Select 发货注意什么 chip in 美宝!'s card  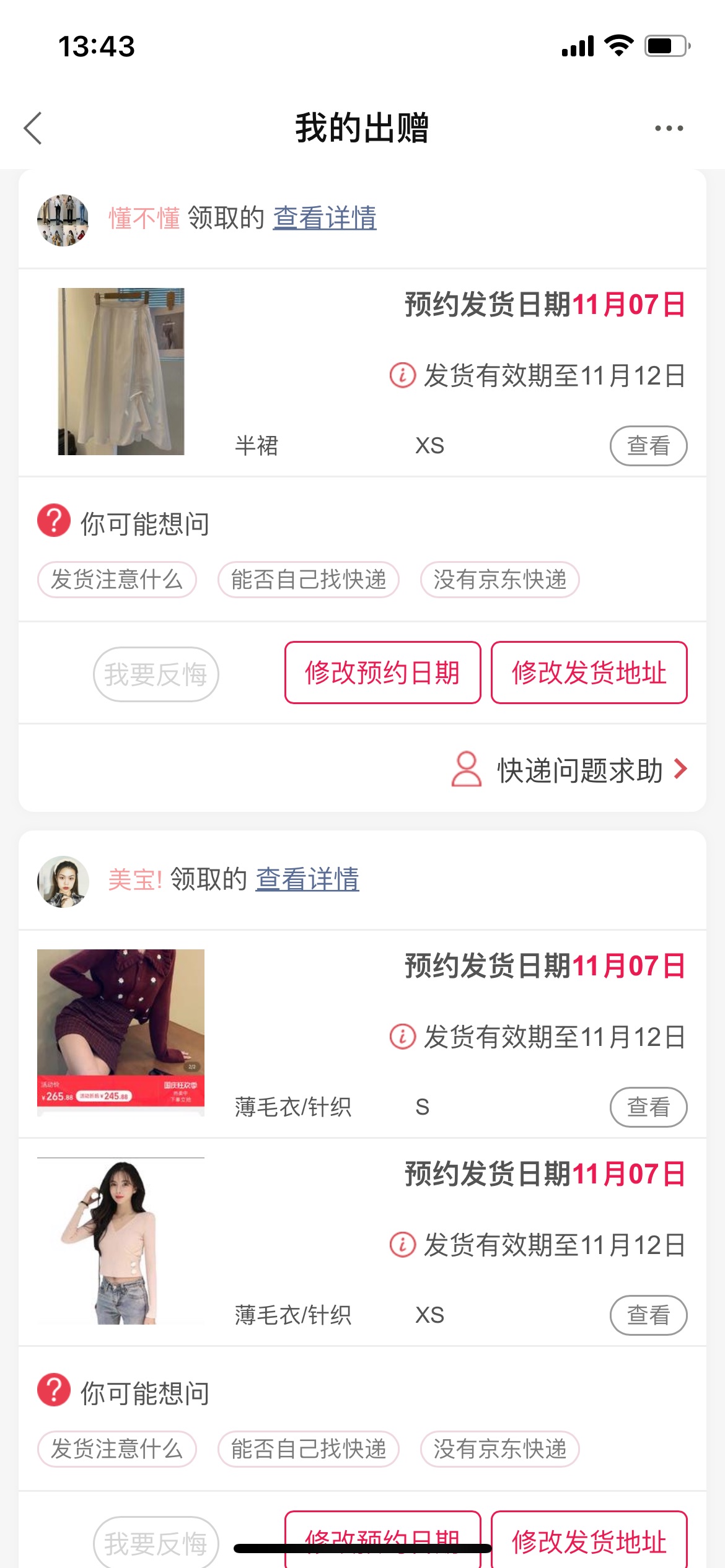pos(117,1449)
